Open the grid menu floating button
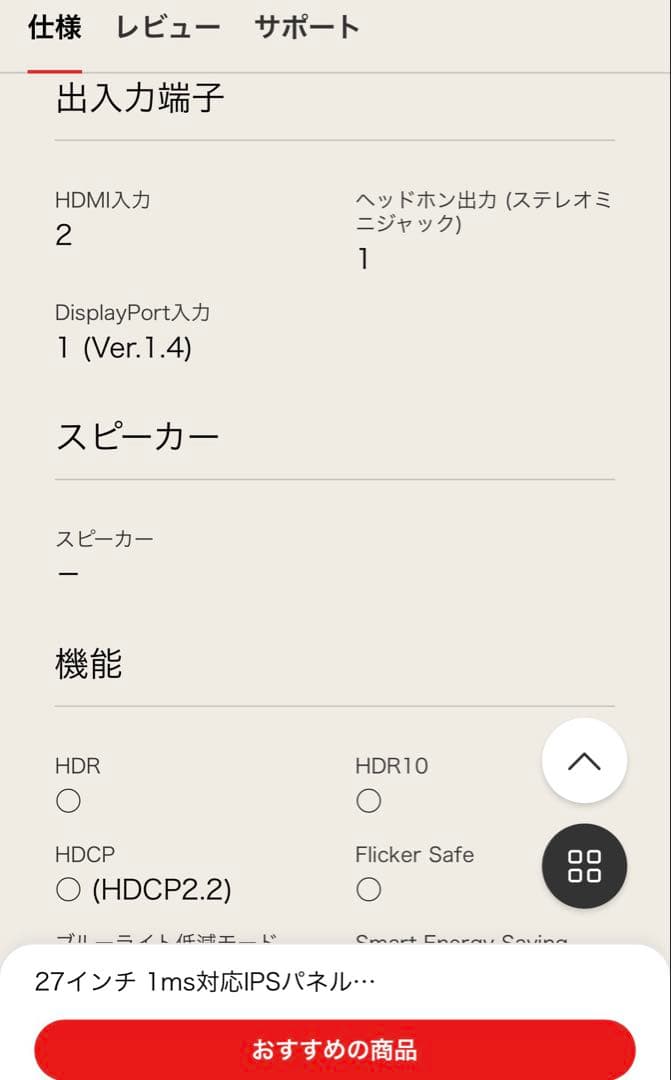Viewport: 671px width, 1080px height. [x=584, y=866]
